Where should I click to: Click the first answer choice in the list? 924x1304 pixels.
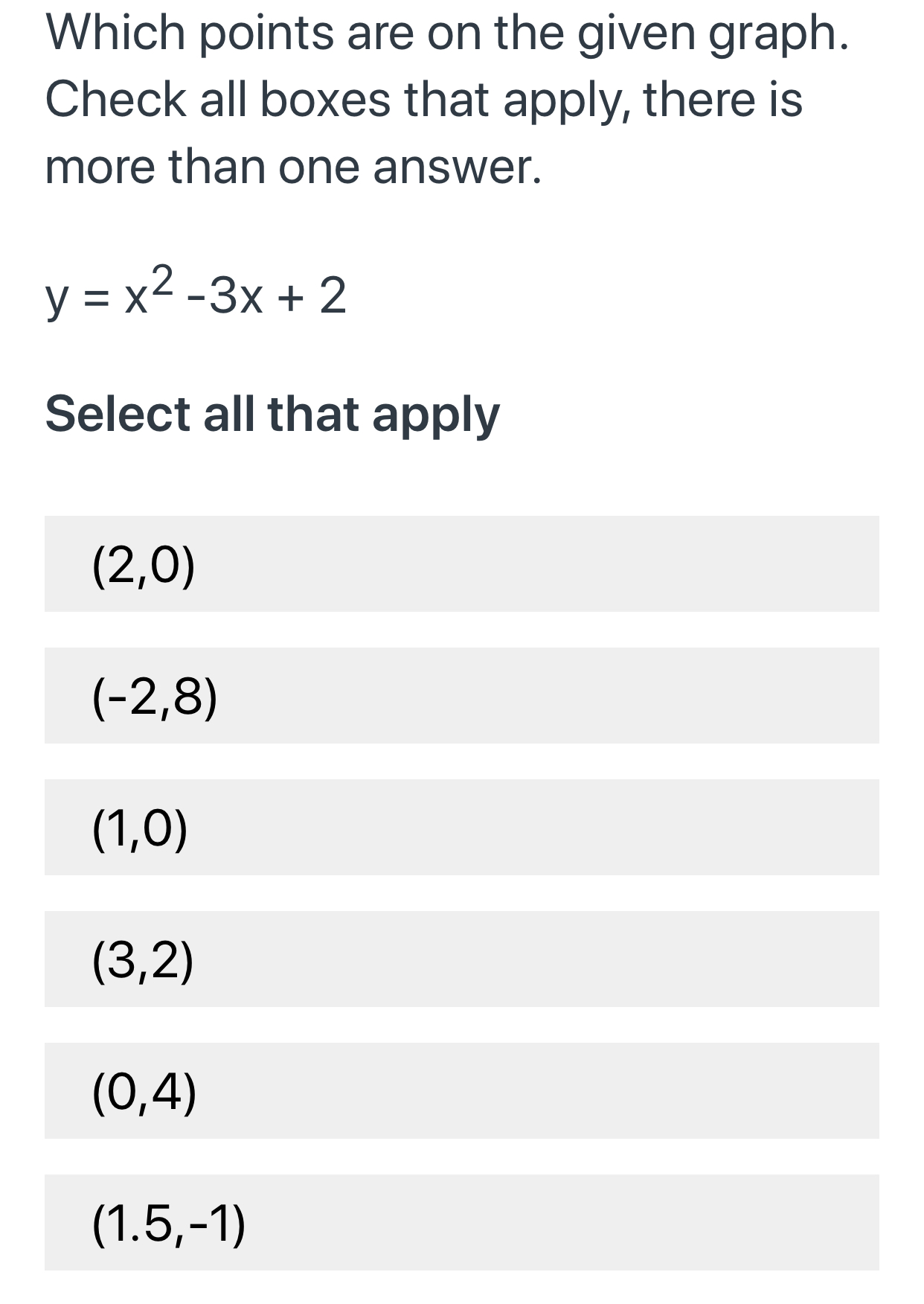tap(461, 564)
